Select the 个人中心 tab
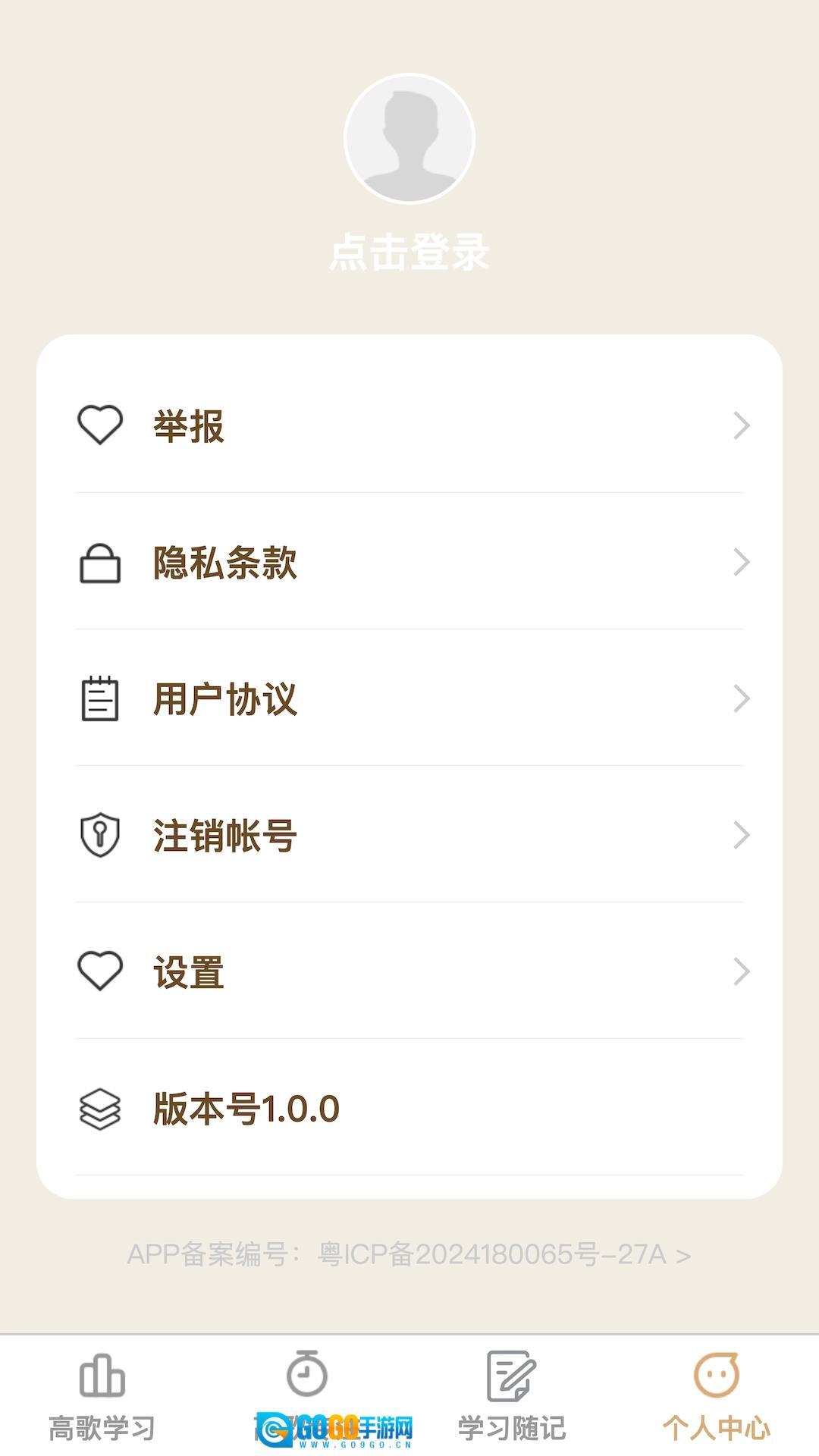 tap(717, 1395)
